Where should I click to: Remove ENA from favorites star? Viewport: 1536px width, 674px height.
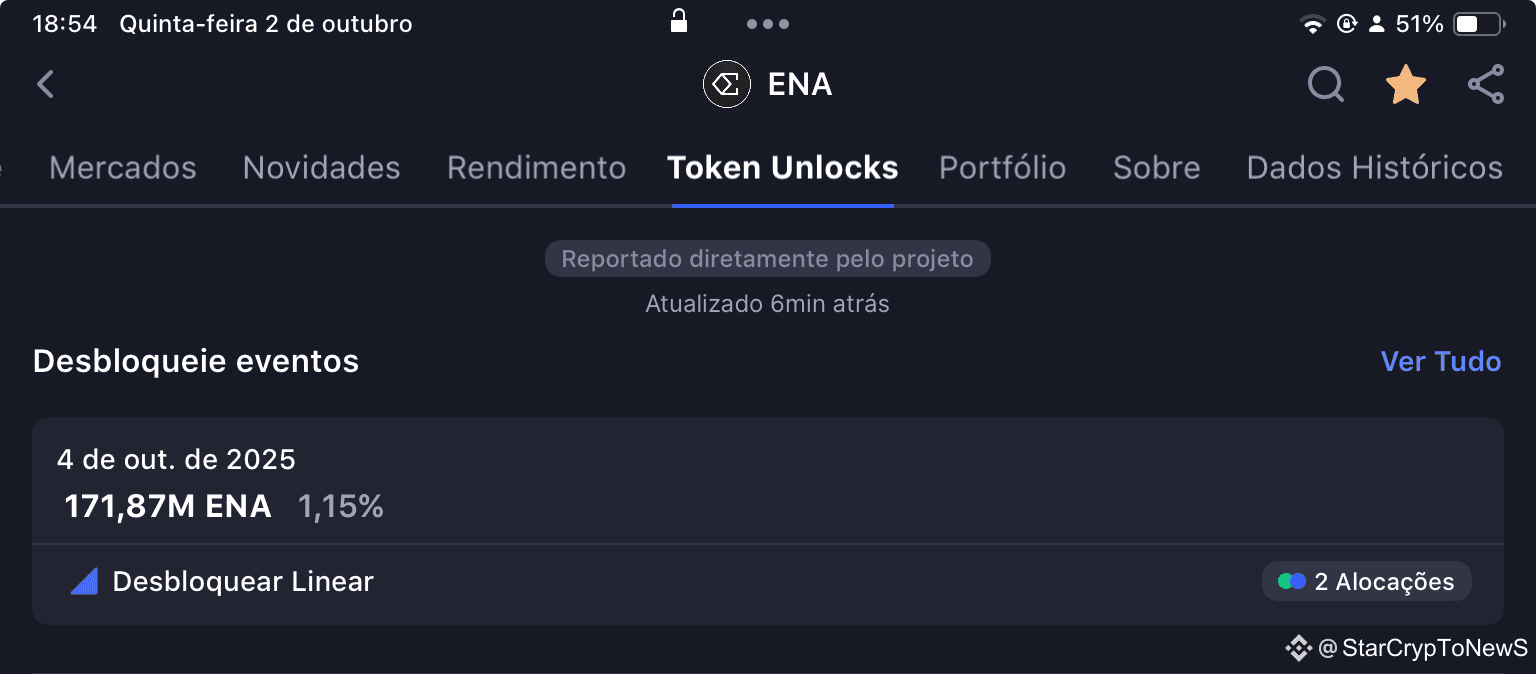pos(1405,85)
